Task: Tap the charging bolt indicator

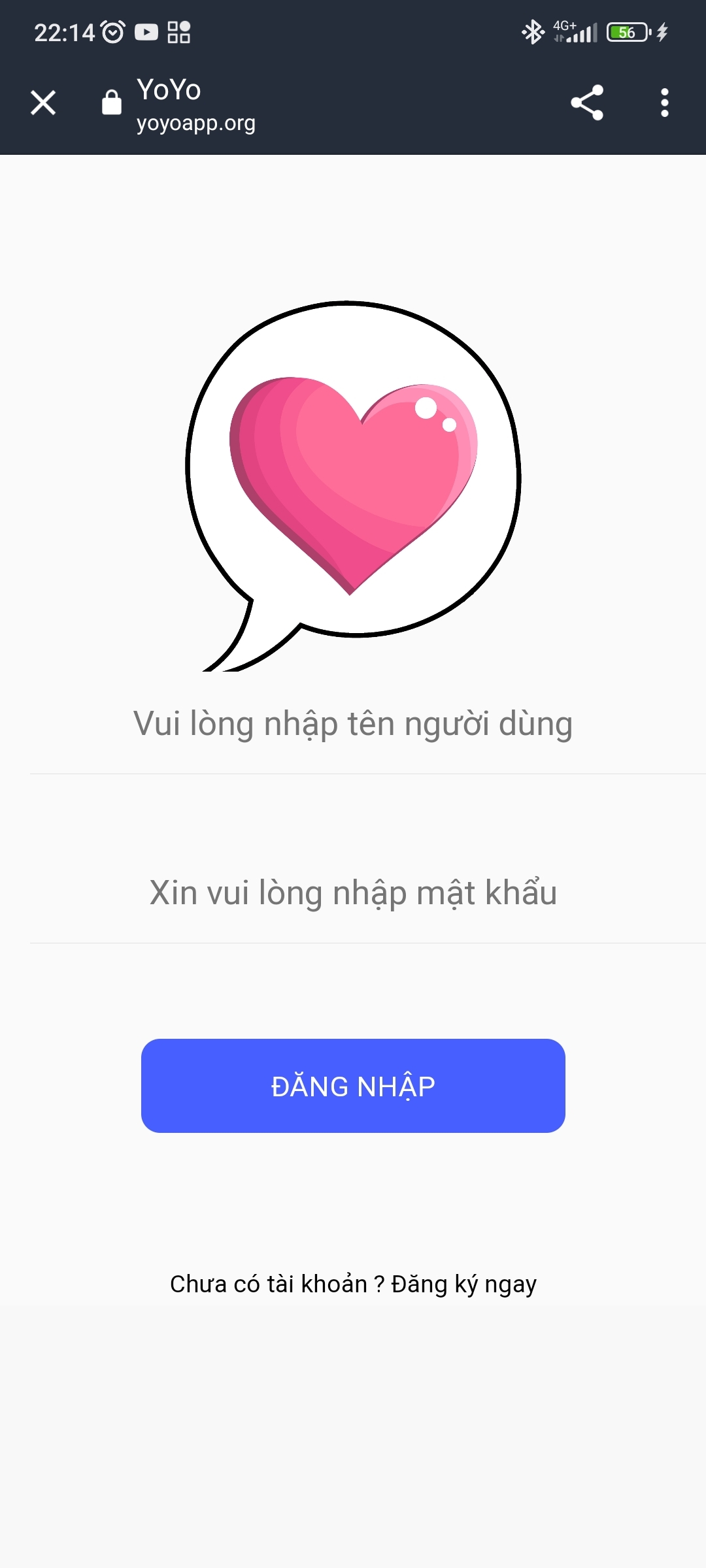Action: coord(662,31)
